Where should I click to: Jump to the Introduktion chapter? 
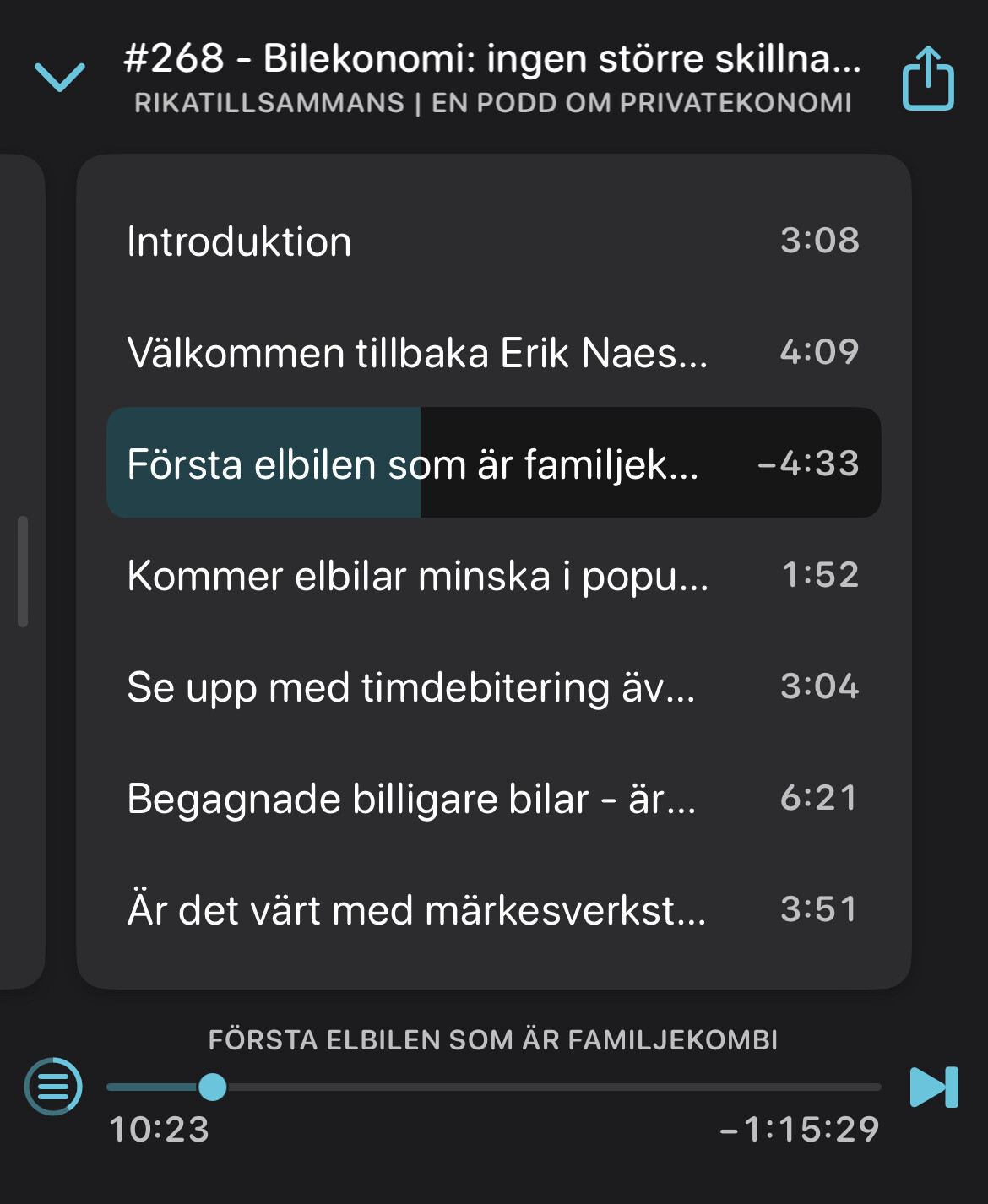tap(493, 241)
